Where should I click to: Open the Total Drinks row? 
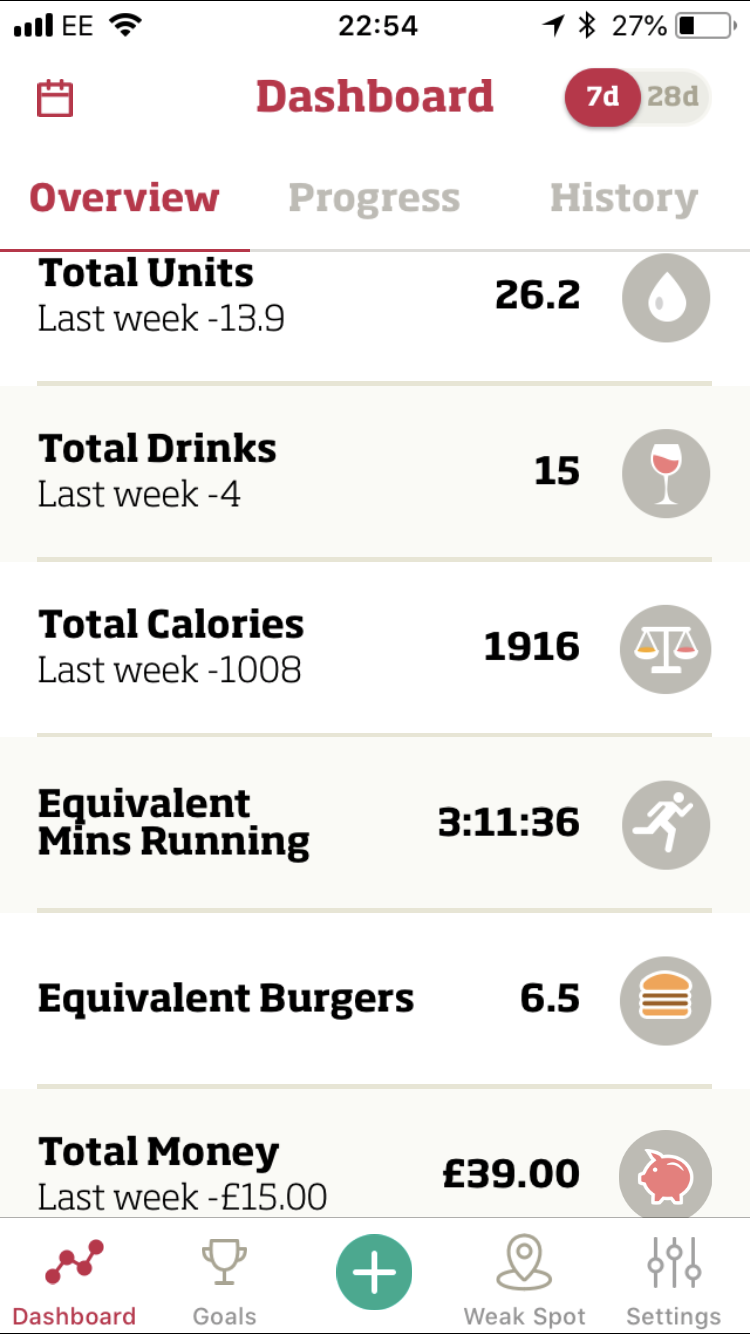[375, 473]
